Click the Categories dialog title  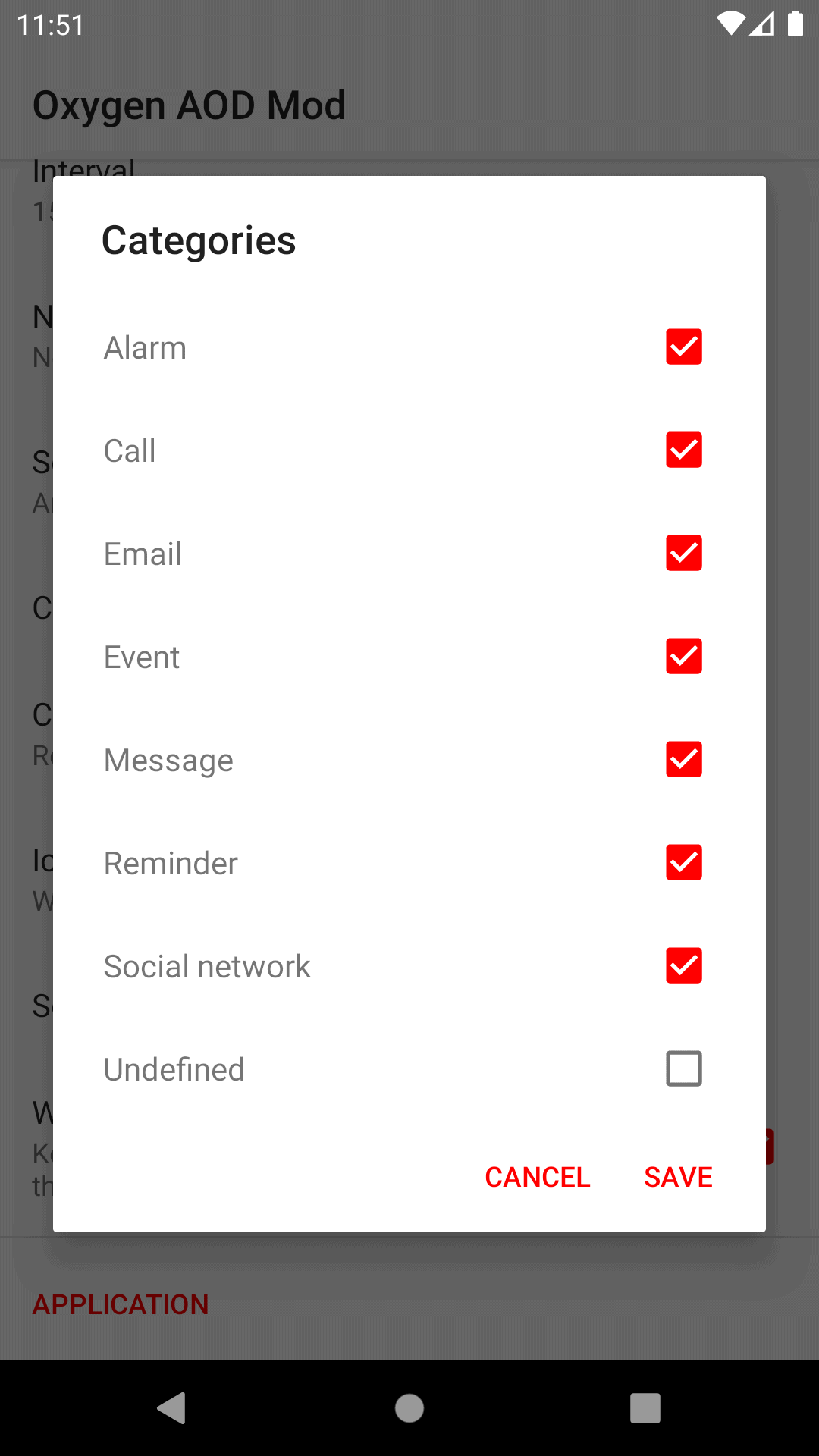click(x=199, y=240)
